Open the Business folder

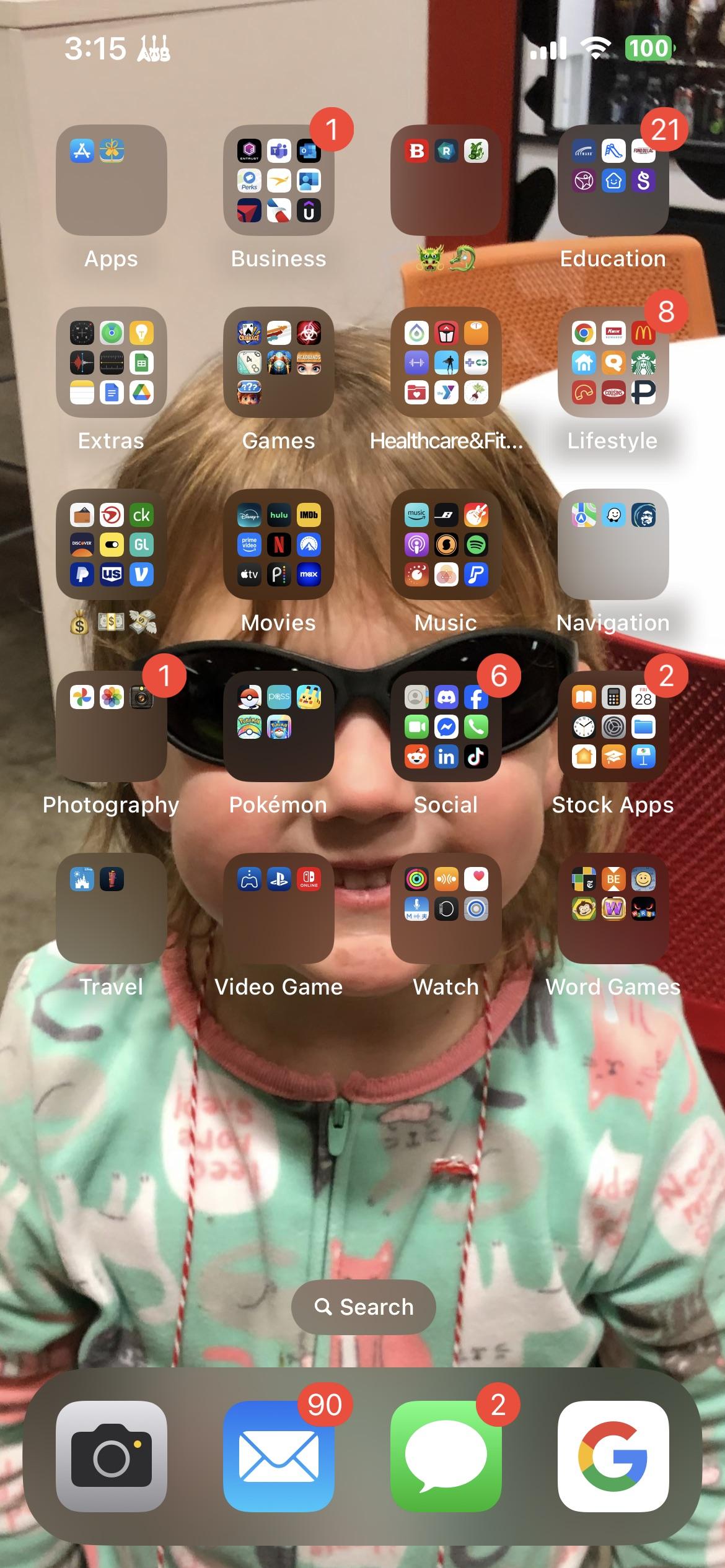[278, 180]
